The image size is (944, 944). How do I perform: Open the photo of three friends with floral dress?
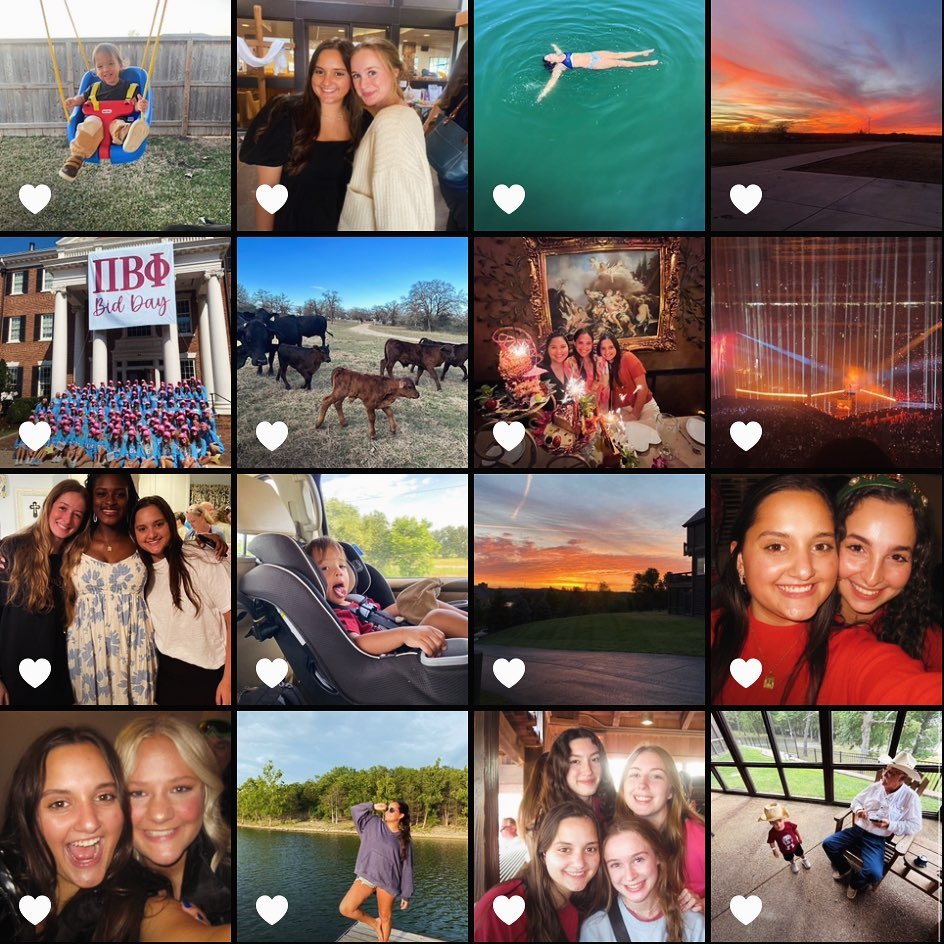pos(115,589)
